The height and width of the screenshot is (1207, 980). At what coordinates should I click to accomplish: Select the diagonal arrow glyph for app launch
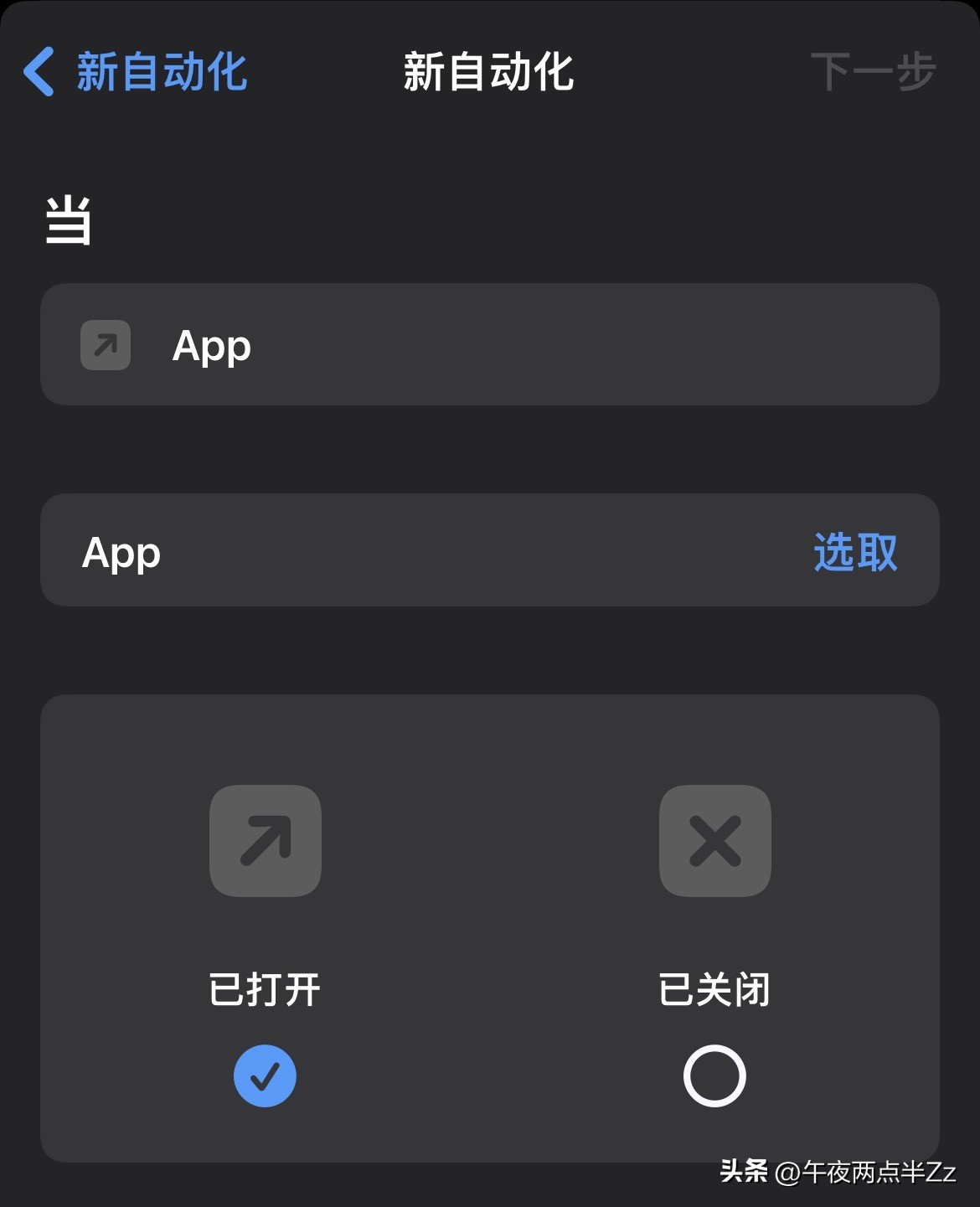tap(265, 840)
